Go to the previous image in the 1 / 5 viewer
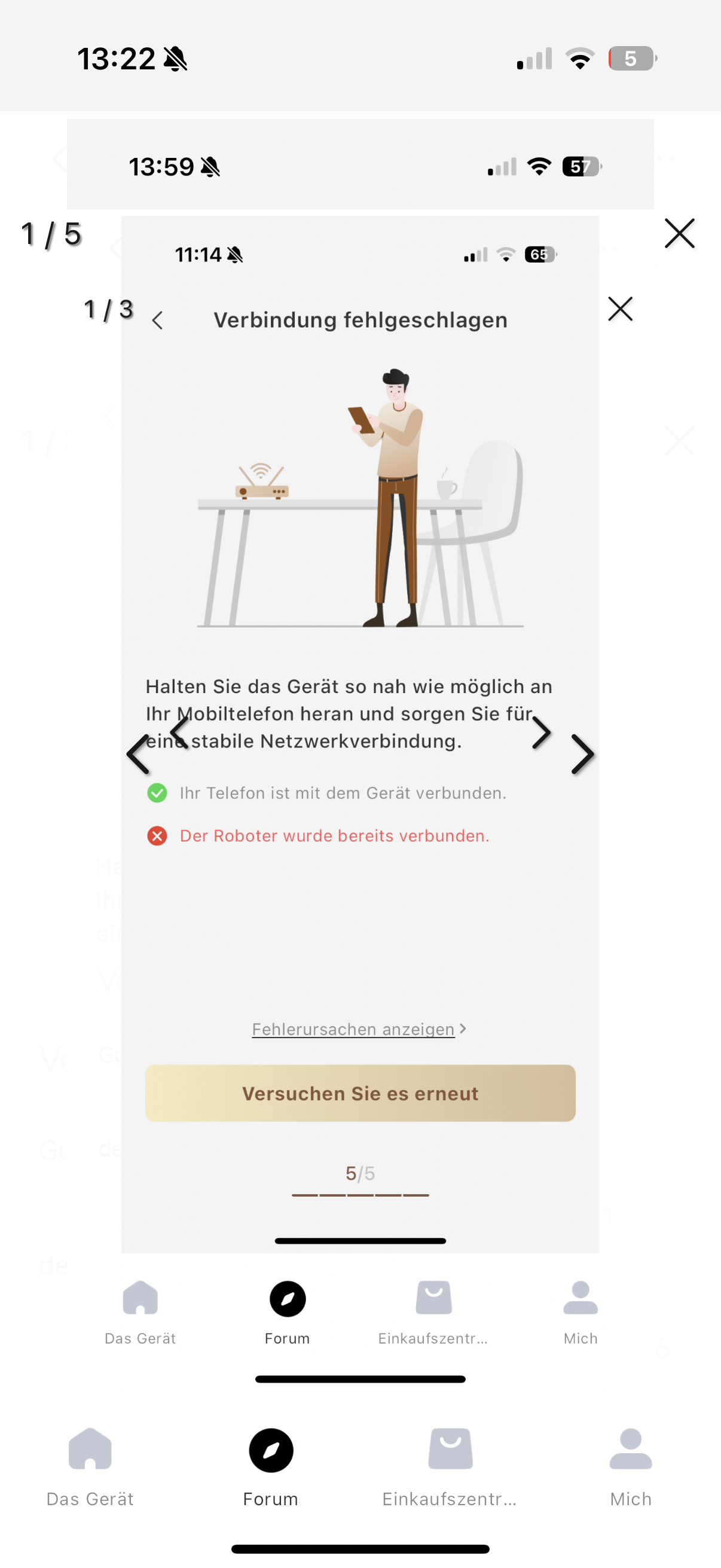721x1568 pixels. [x=138, y=754]
